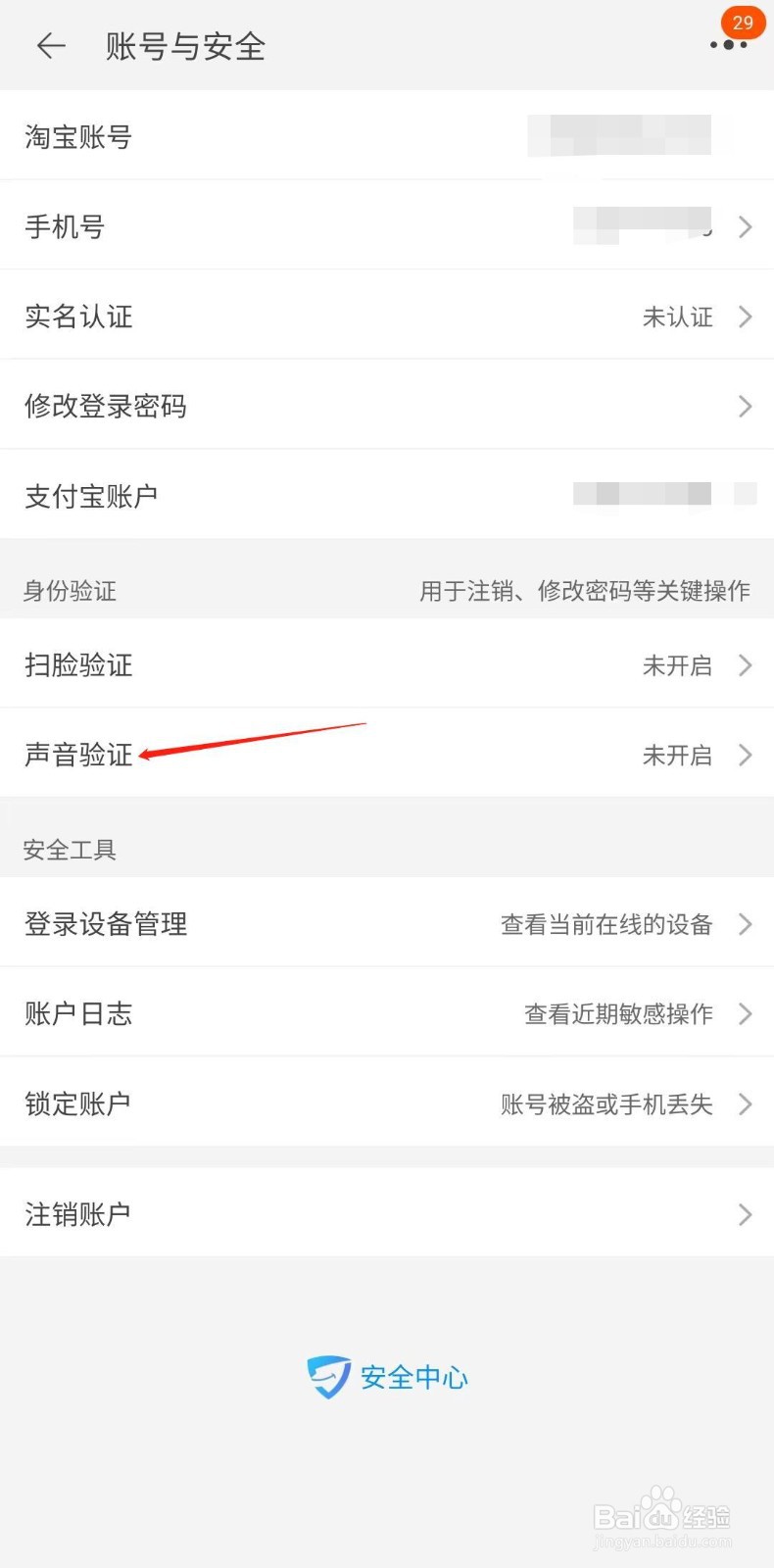The height and width of the screenshot is (1568, 774).
Task: Click the 未认证 unverified status label
Action: pyautogui.click(x=678, y=316)
